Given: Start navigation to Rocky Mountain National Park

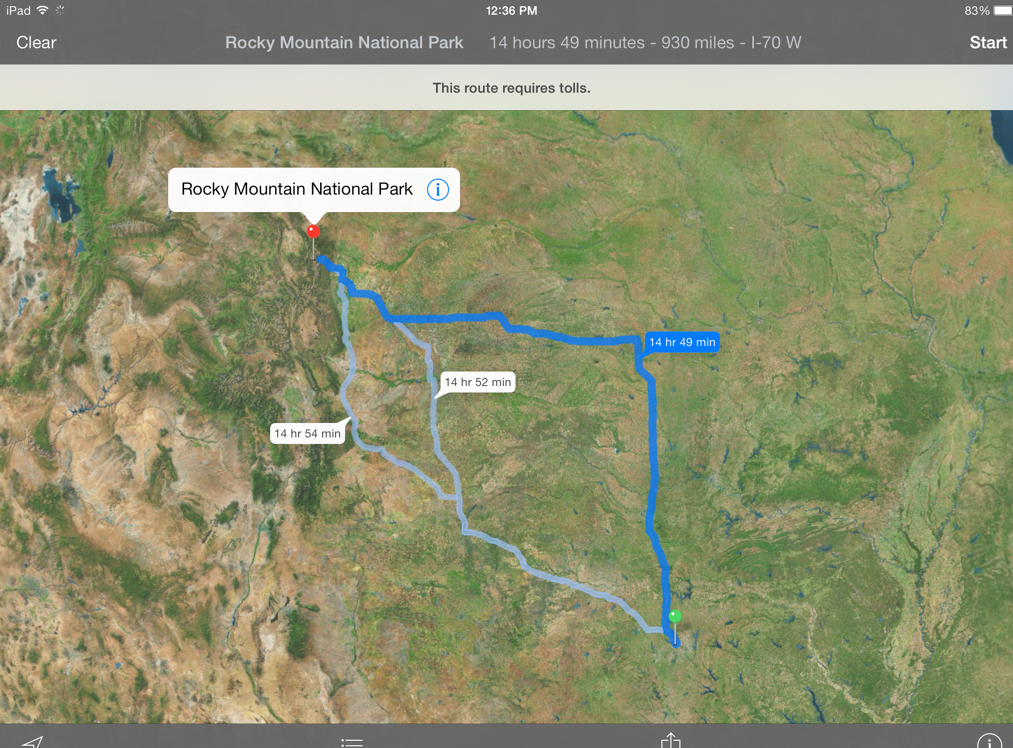Looking at the screenshot, I should (x=987, y=43).
